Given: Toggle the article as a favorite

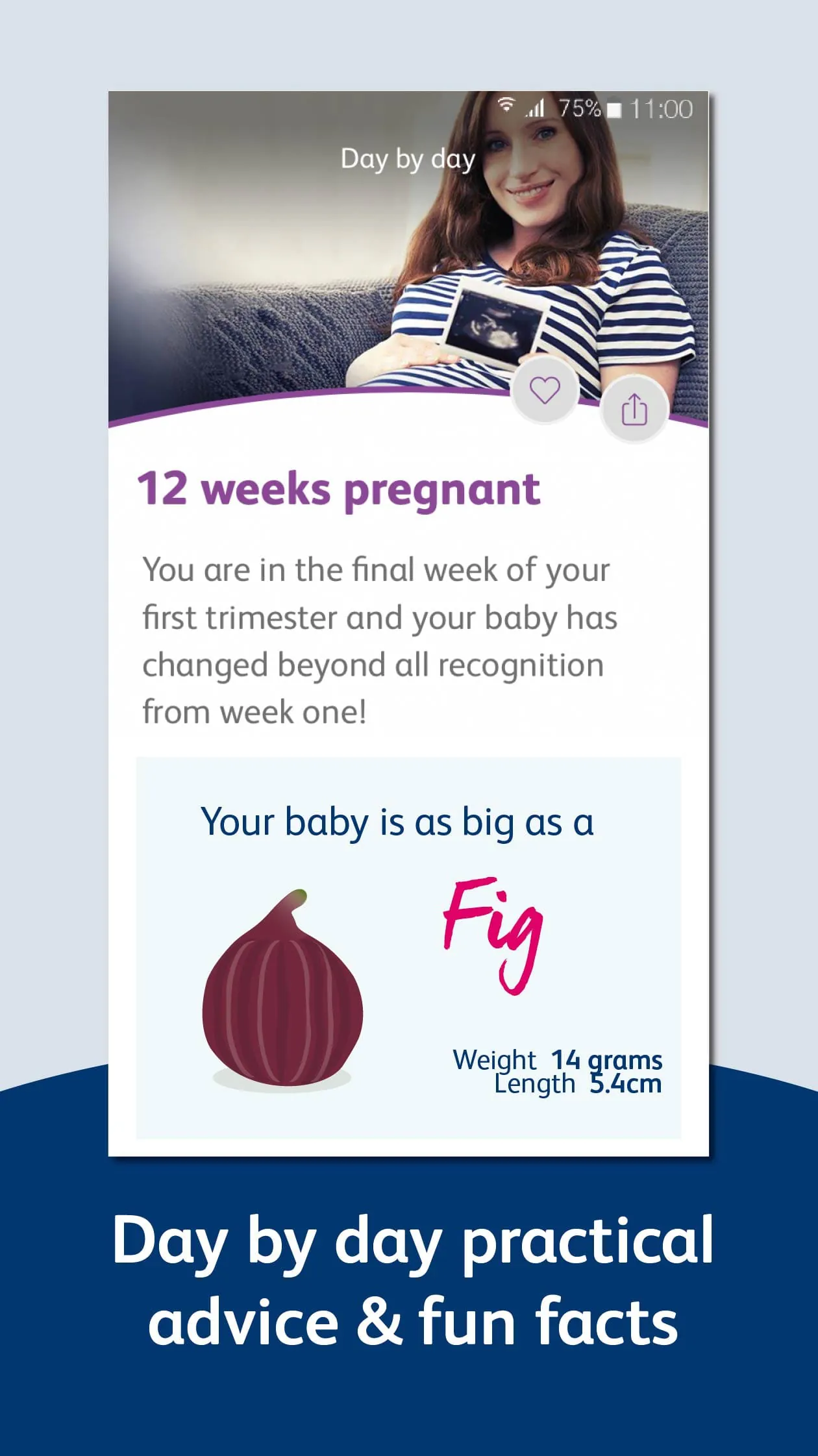Looking at the screenshot, I should [x=545, y=389].
